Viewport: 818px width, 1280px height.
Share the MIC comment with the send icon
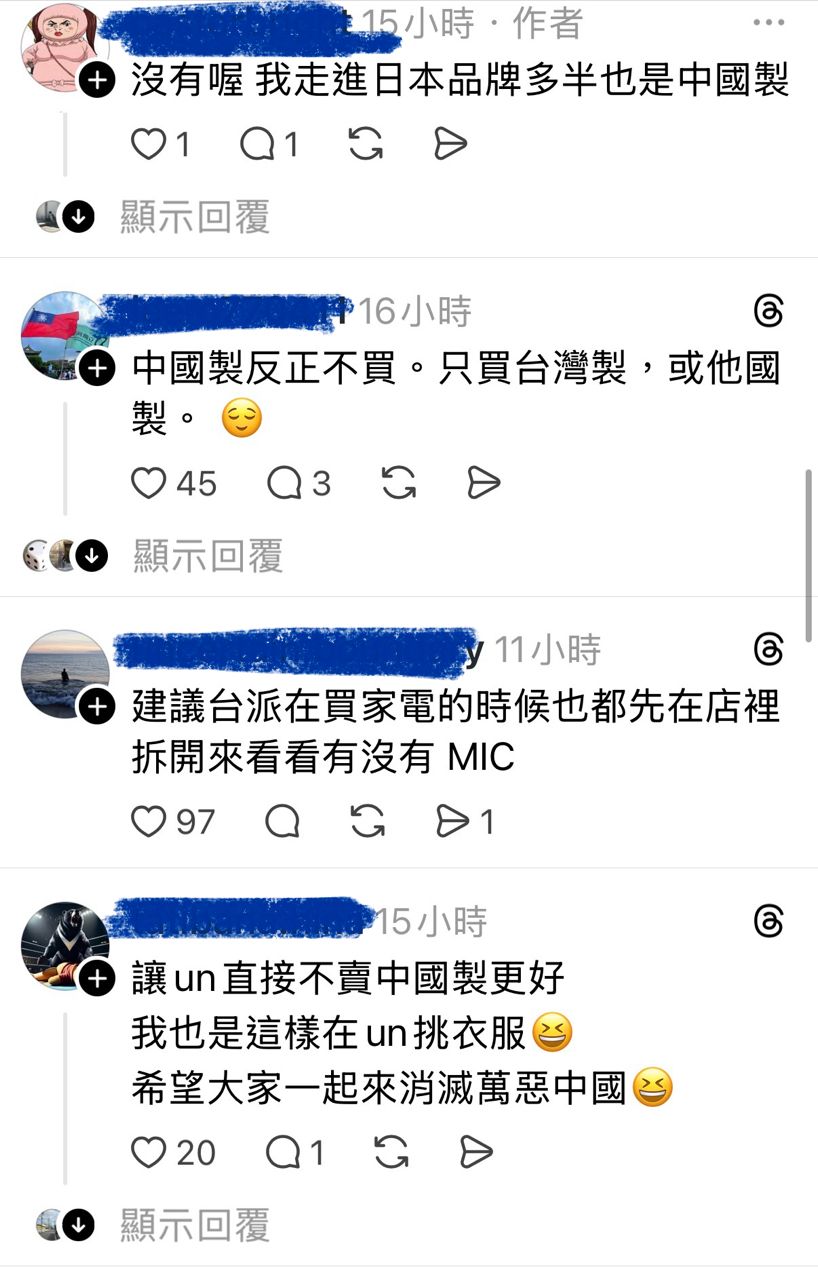453,822
